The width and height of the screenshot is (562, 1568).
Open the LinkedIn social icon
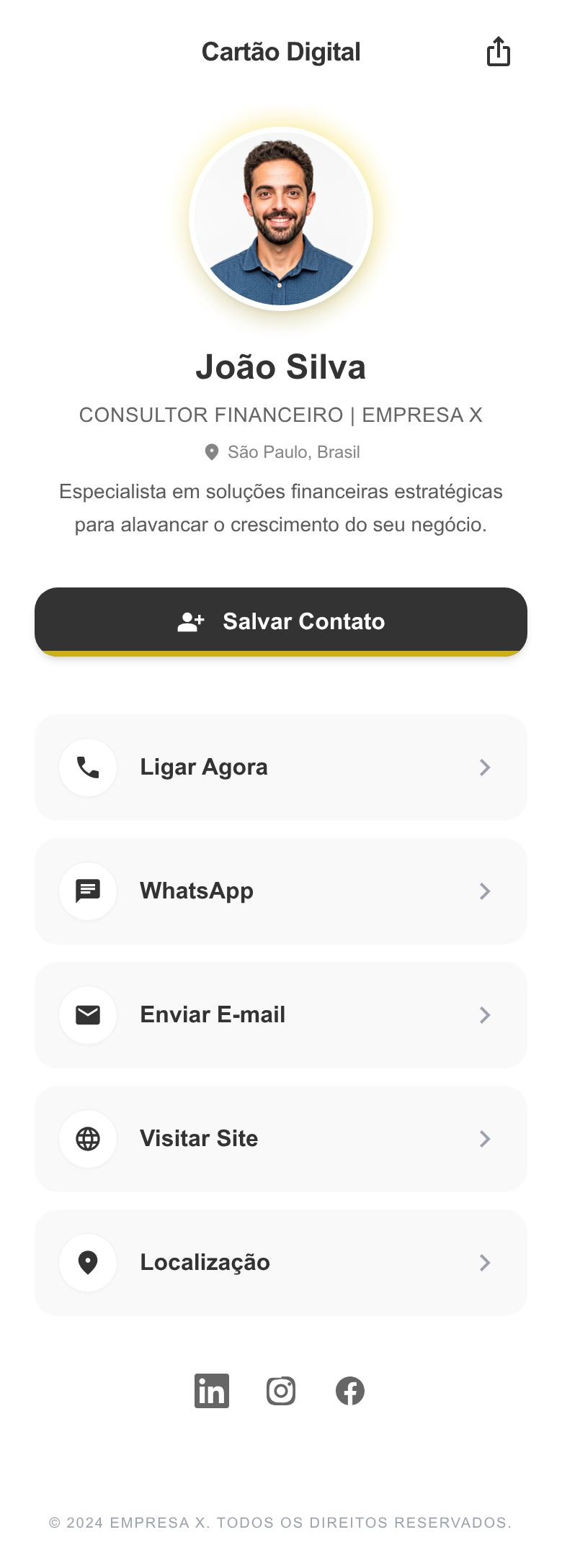(212, 1391)
